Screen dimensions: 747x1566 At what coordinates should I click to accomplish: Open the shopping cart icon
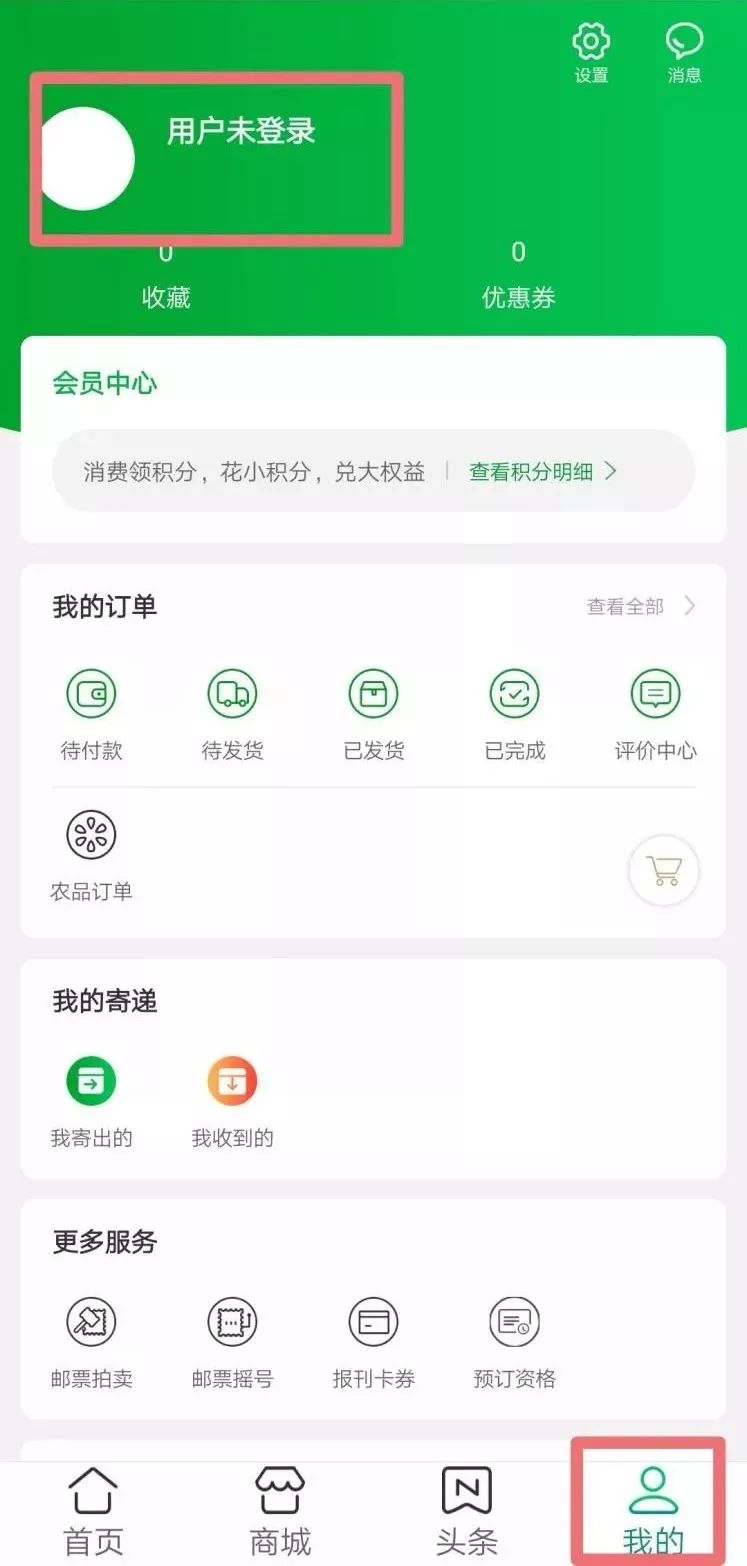[663, 870]
